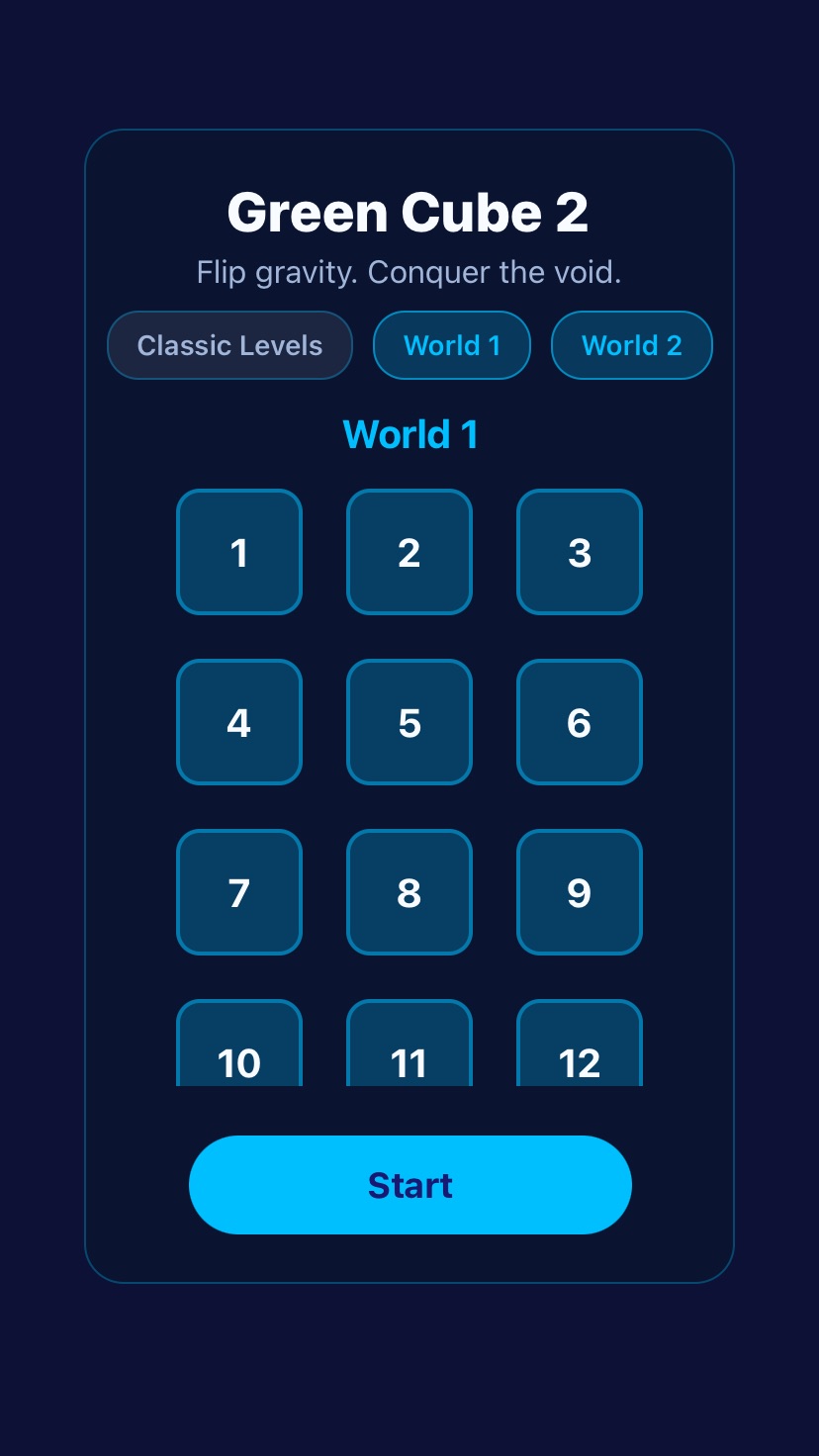819x1456 pixels.
Task: Pick level 3
Action: (x=580, y=552)
